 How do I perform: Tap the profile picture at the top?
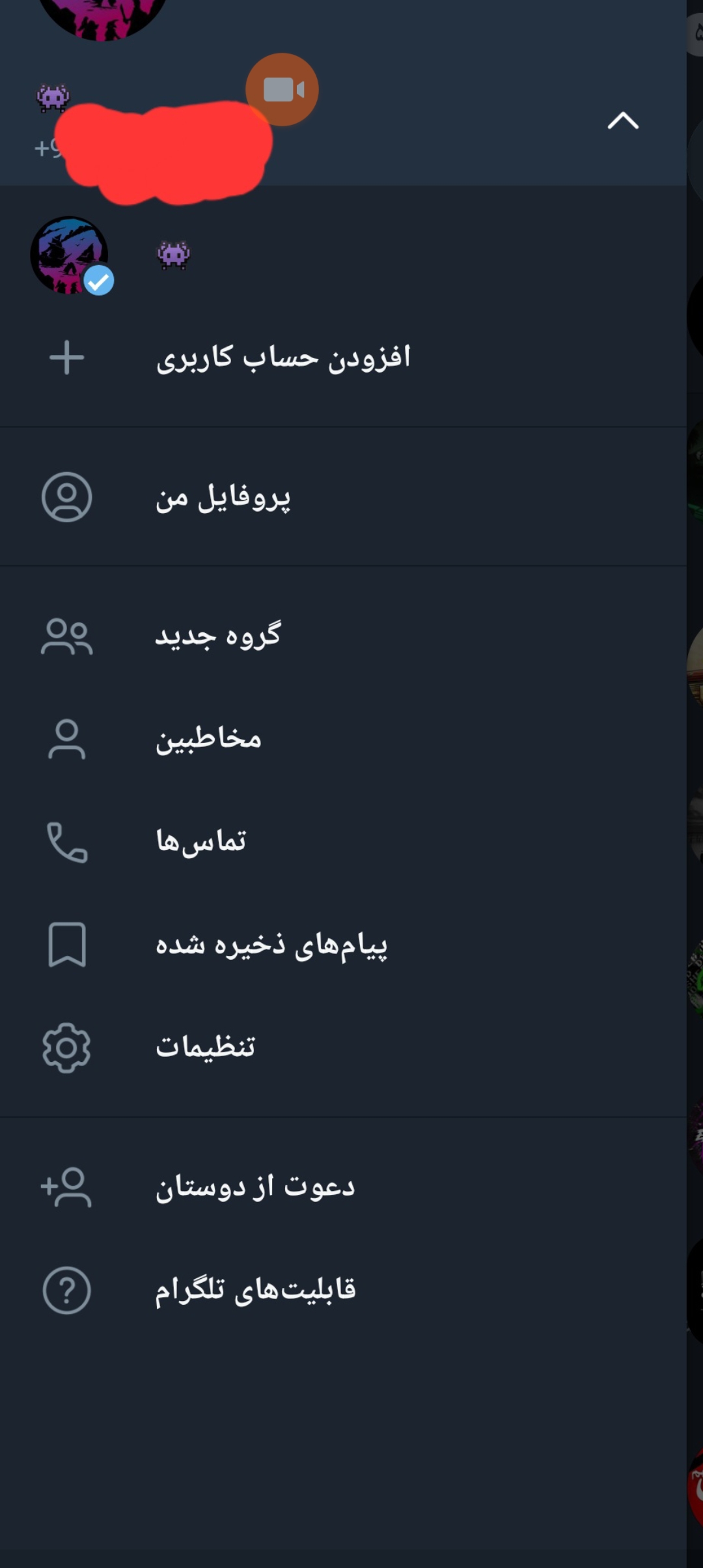(103, 13)
